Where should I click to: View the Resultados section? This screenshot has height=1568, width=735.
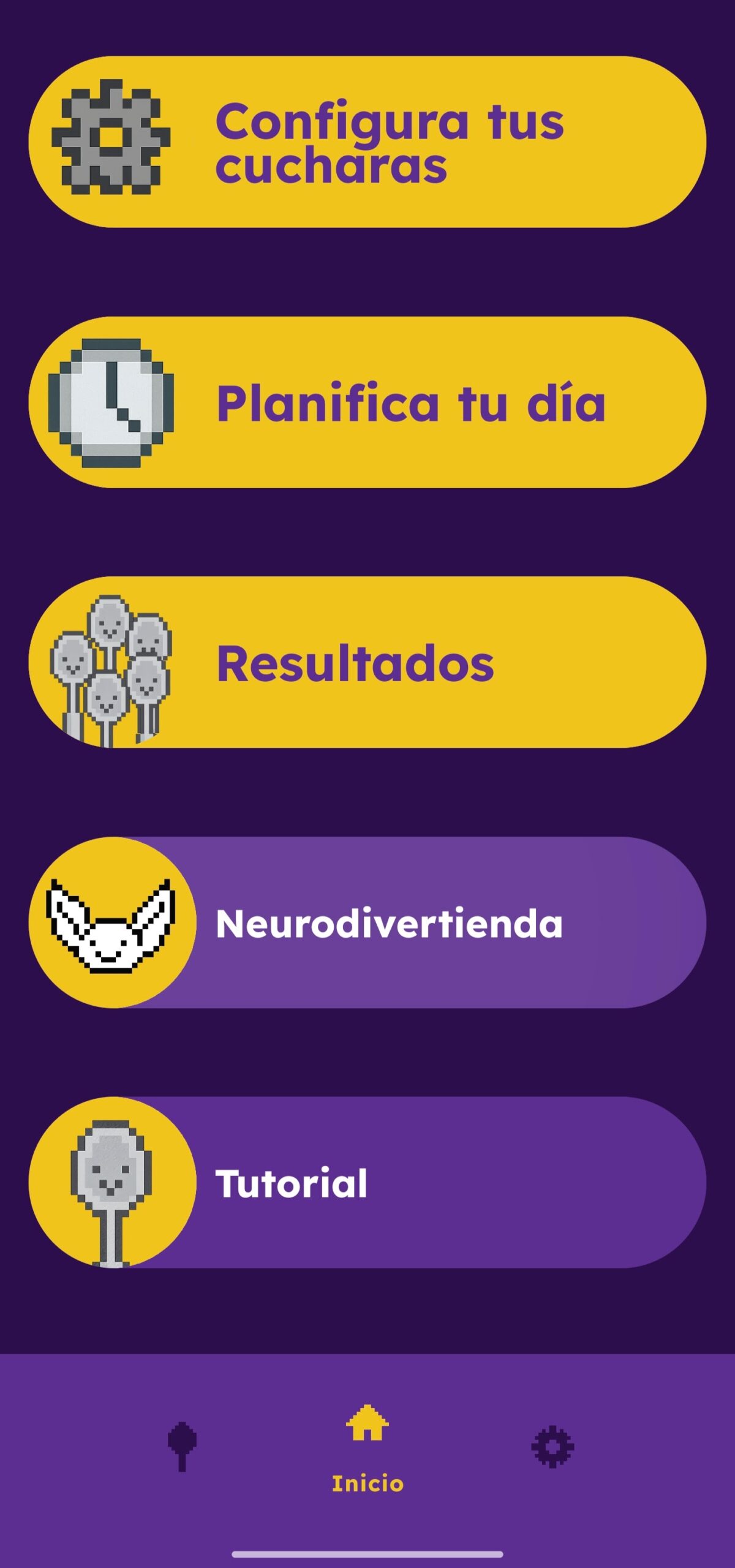pos(367,662)
